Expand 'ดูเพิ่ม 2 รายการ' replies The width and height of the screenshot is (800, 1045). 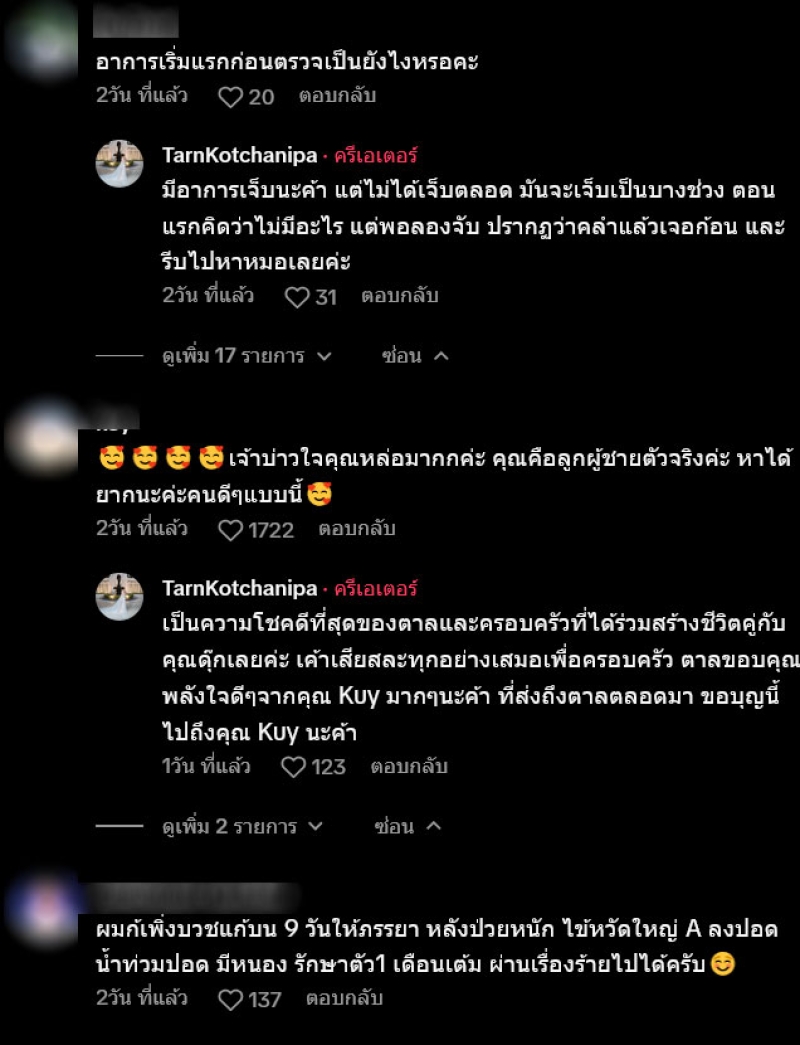click(242, 826)
